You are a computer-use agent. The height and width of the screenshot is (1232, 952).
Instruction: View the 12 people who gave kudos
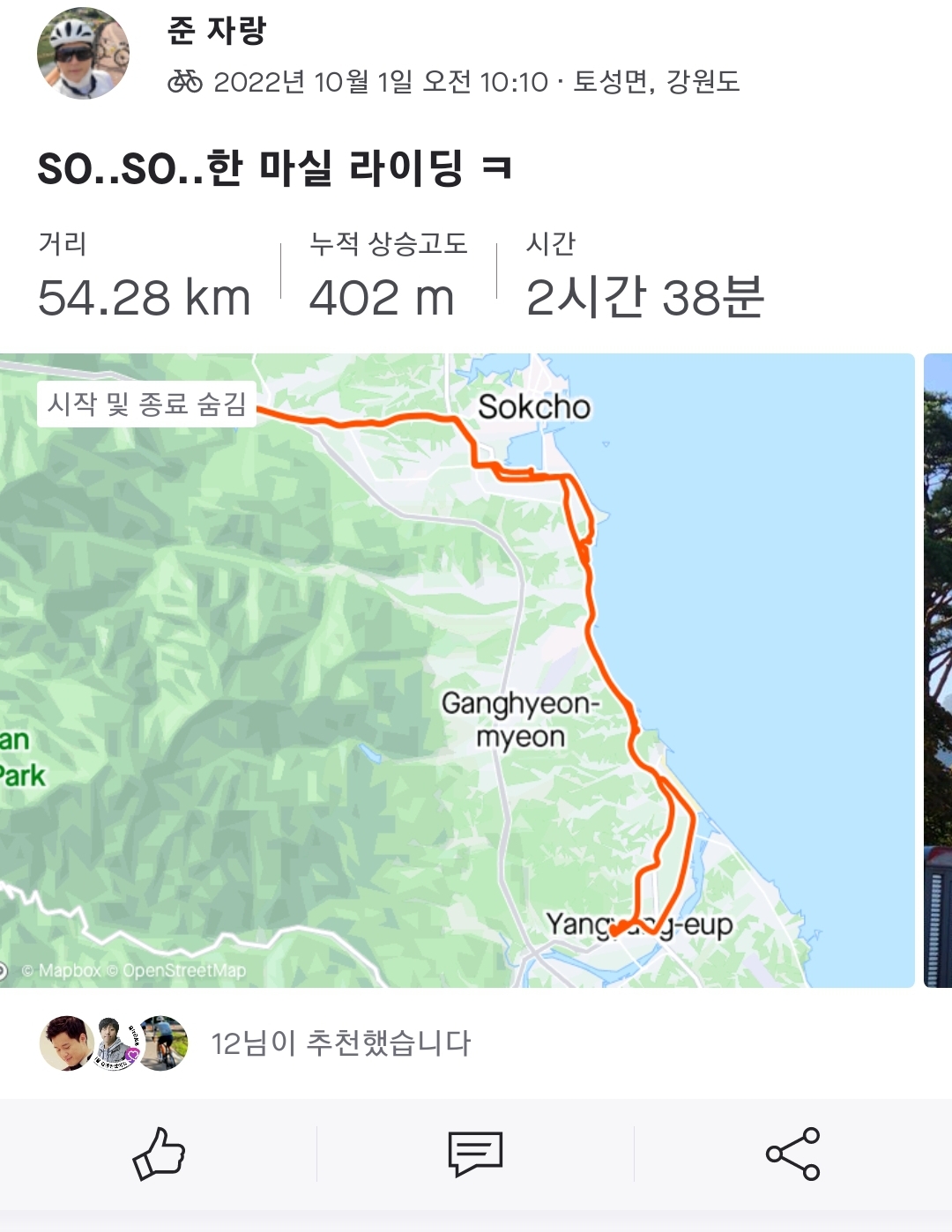340,1043
